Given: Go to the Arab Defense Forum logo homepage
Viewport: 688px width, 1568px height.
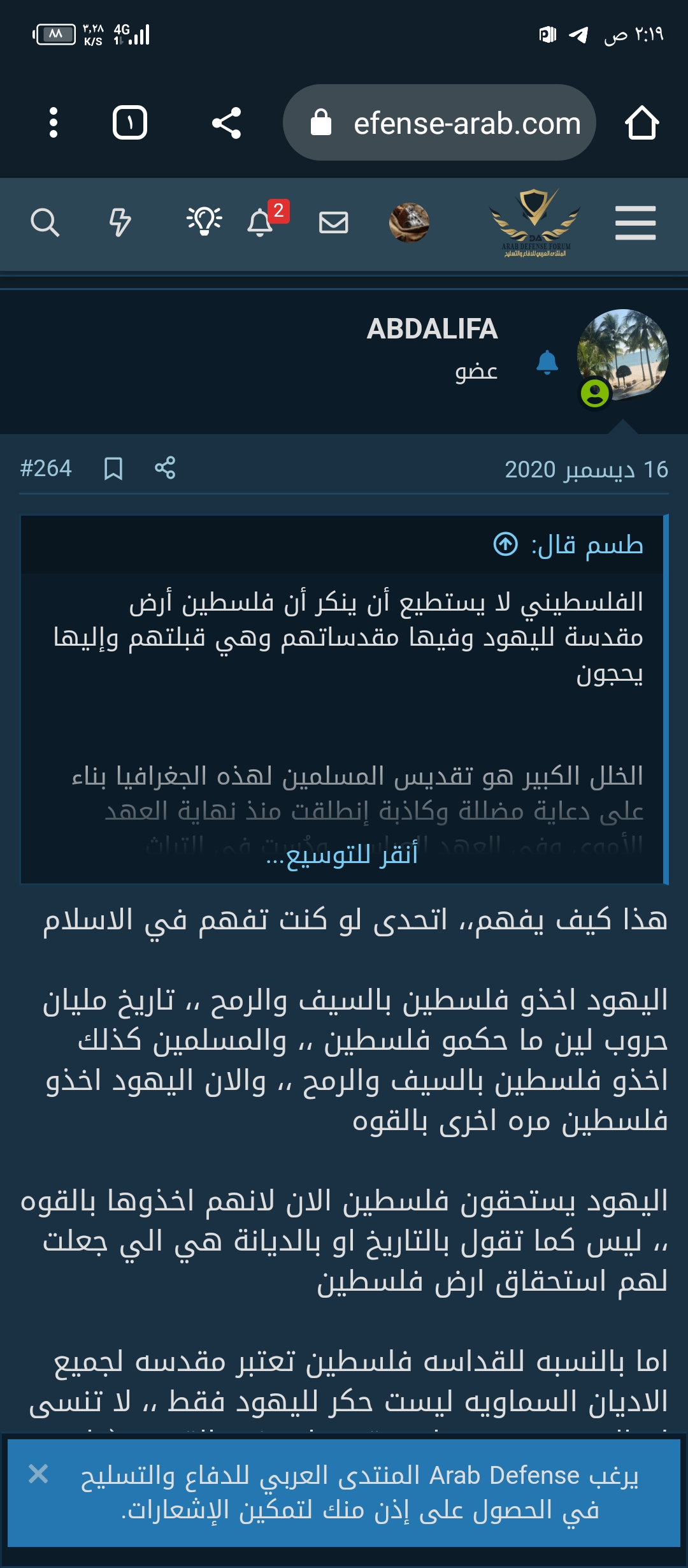Looking at the screenshot, I should (535, 223).
